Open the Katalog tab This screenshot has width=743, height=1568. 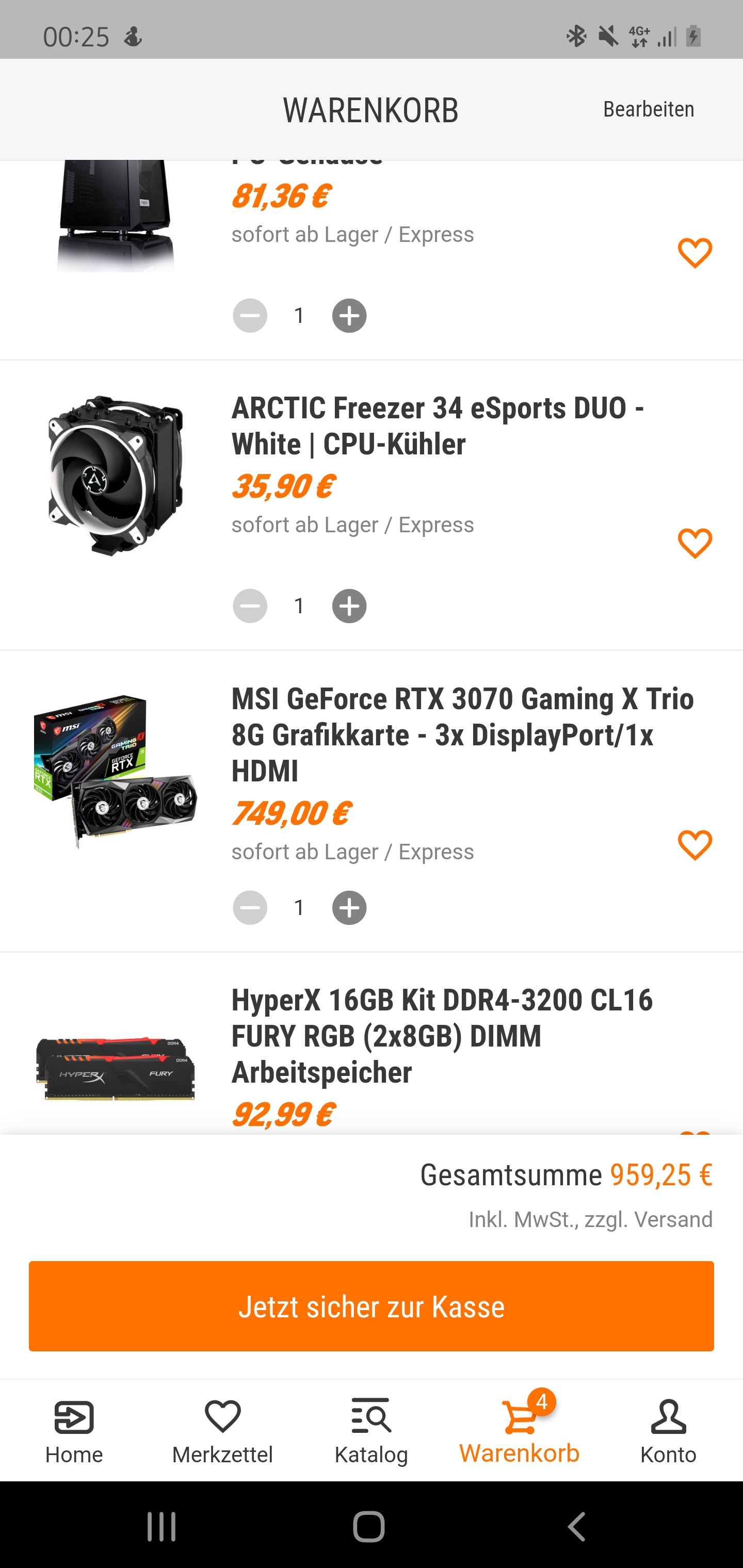click(x=371, y=1430)
